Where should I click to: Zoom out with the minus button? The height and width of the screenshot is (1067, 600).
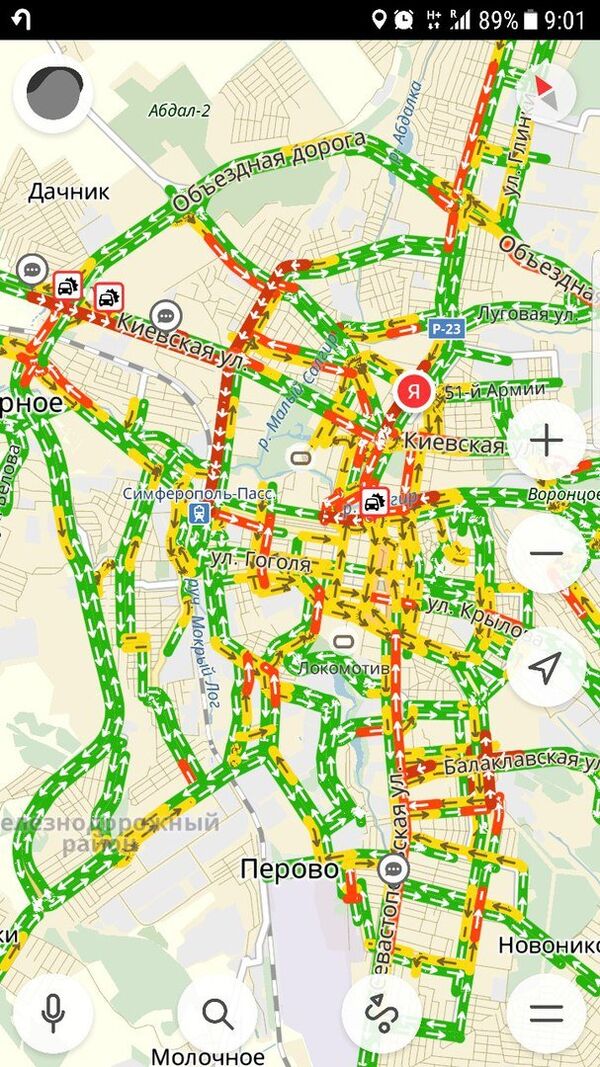click(546, 554)
